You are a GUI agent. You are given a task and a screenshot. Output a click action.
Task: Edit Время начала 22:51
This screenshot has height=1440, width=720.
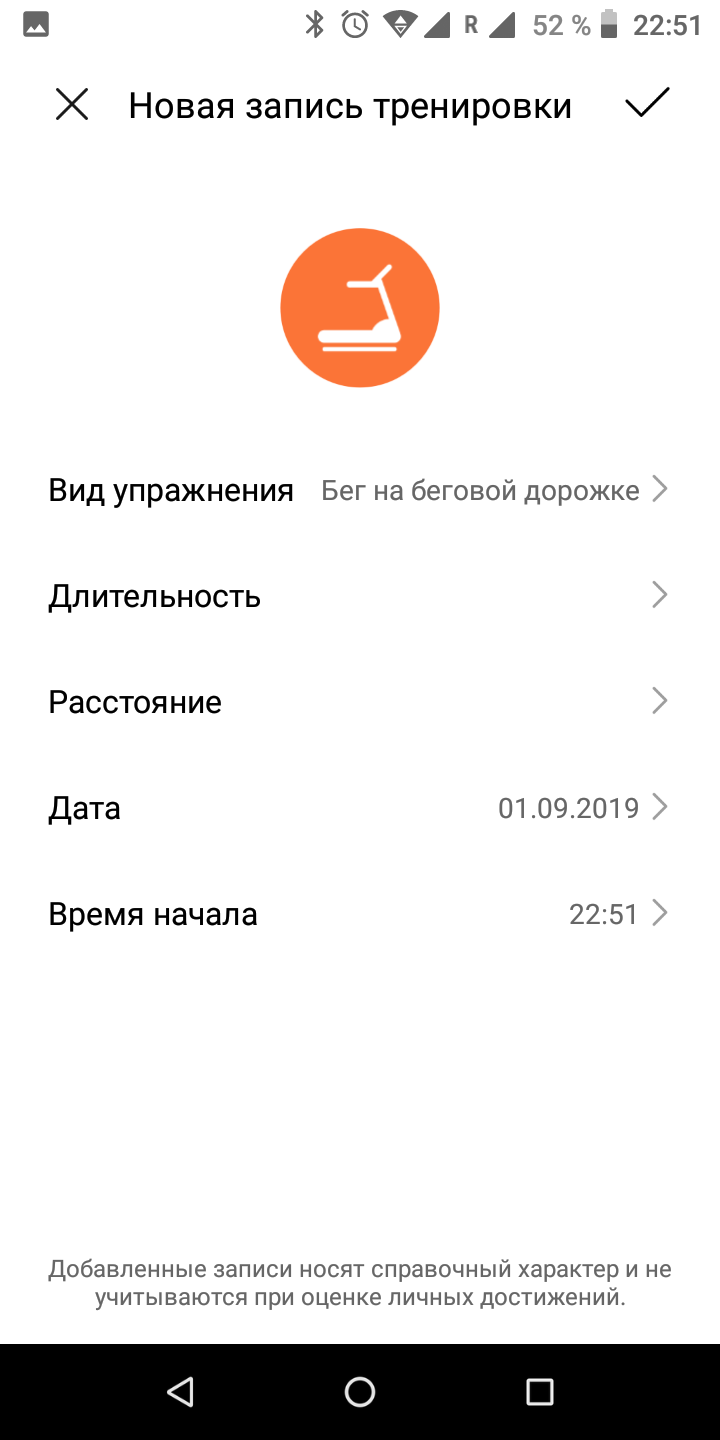(x=359, y=914)
